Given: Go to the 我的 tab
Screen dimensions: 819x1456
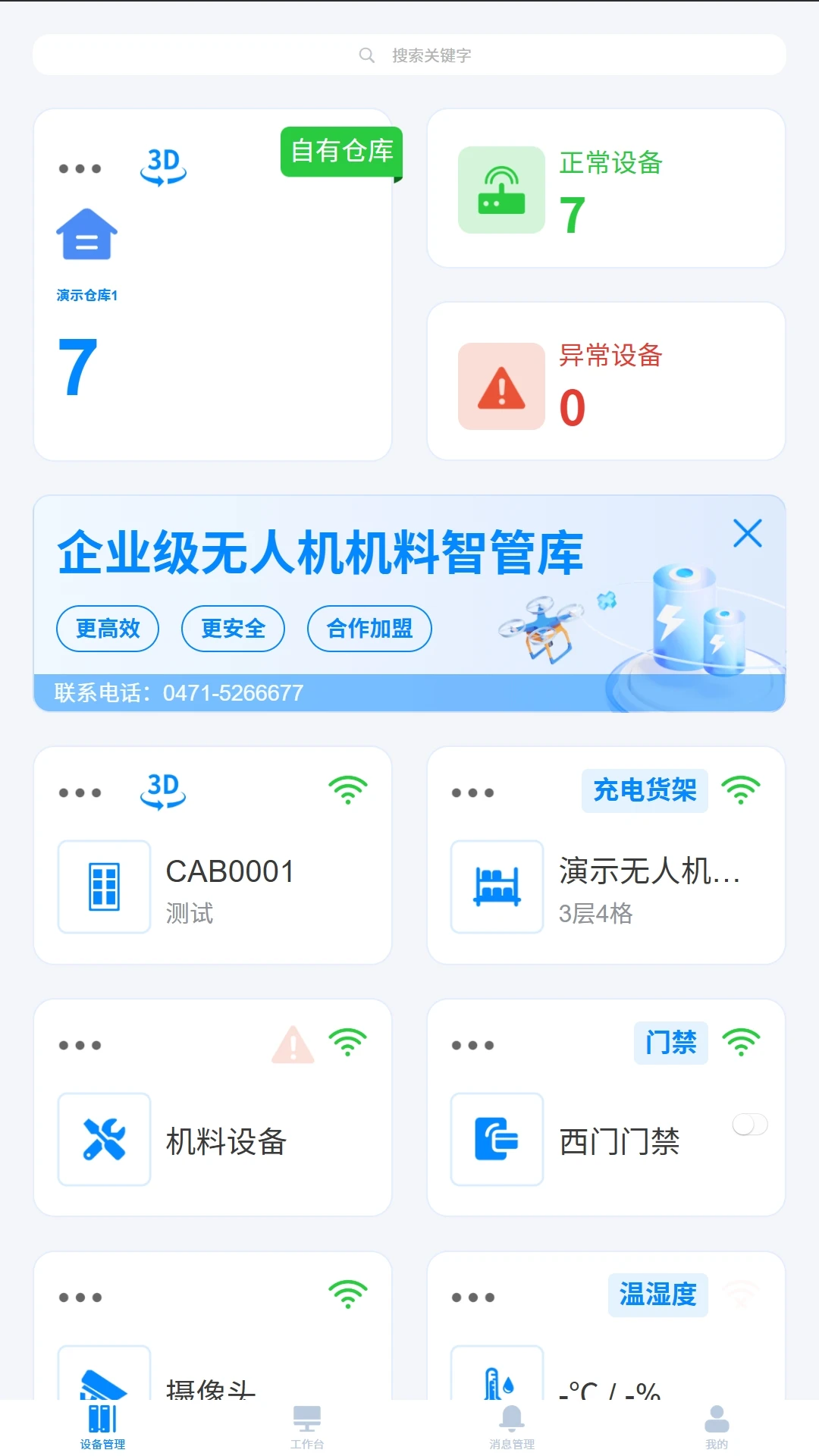Looking at the screenshot, I should [716, 1427].
